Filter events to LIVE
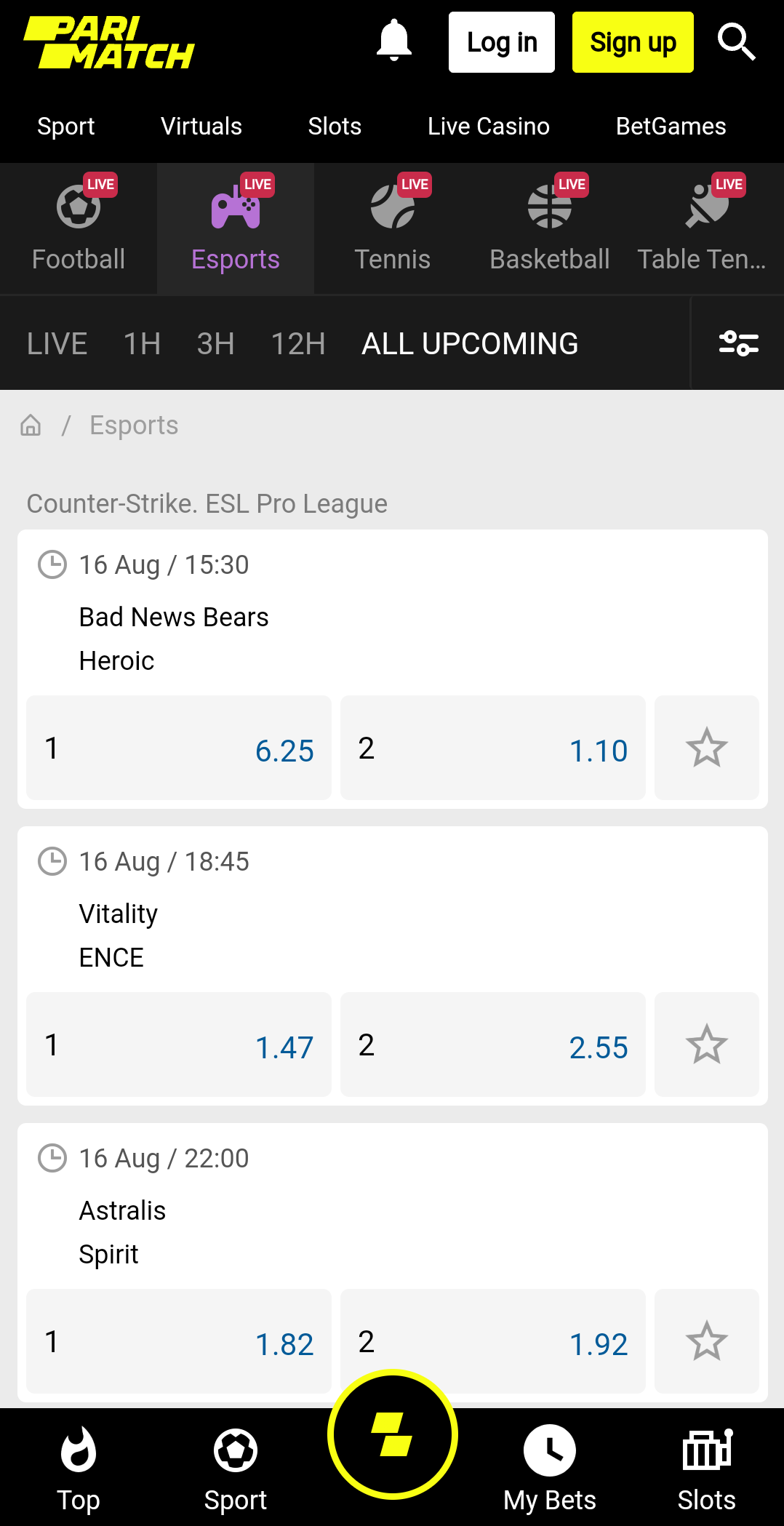The height and width of the screenshot is (1526, 784). tap(57, 343)
